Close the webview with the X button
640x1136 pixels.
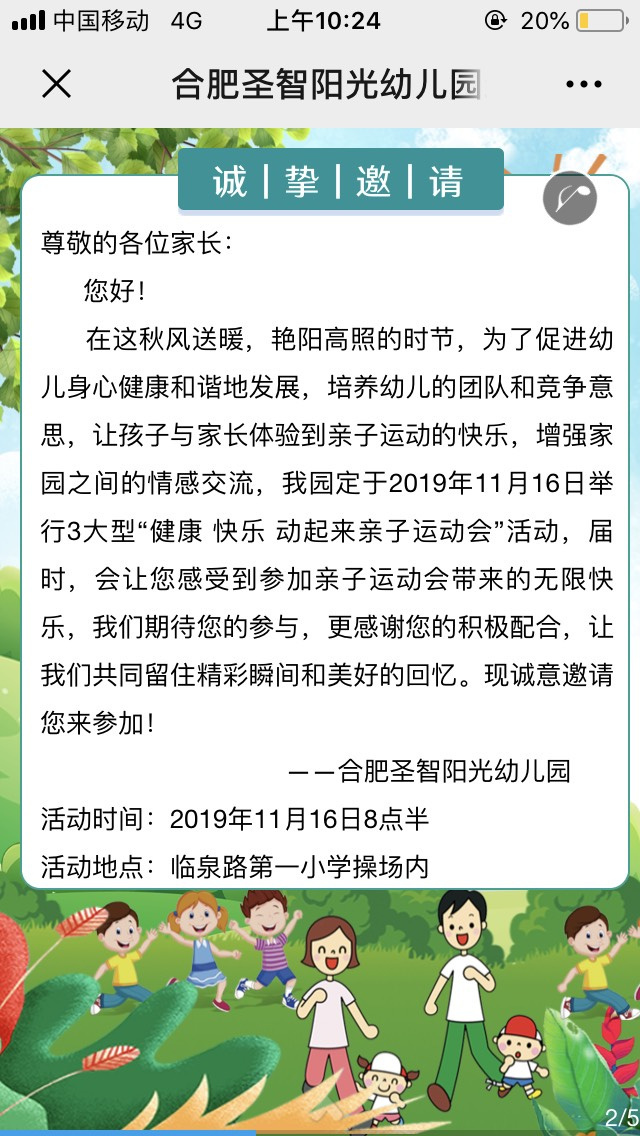(57, 85)
